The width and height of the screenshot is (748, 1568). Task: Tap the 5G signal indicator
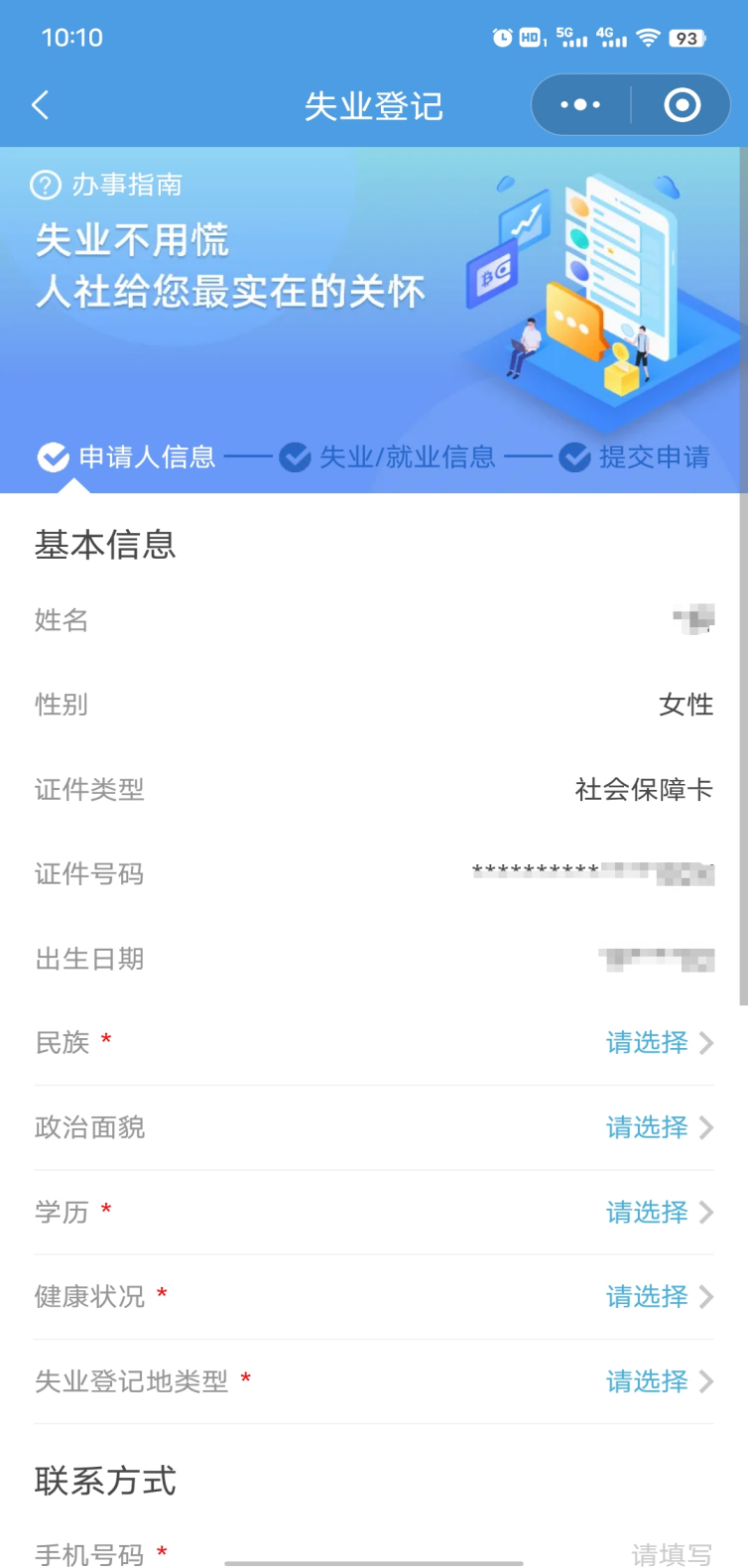[x=568, y=37]
